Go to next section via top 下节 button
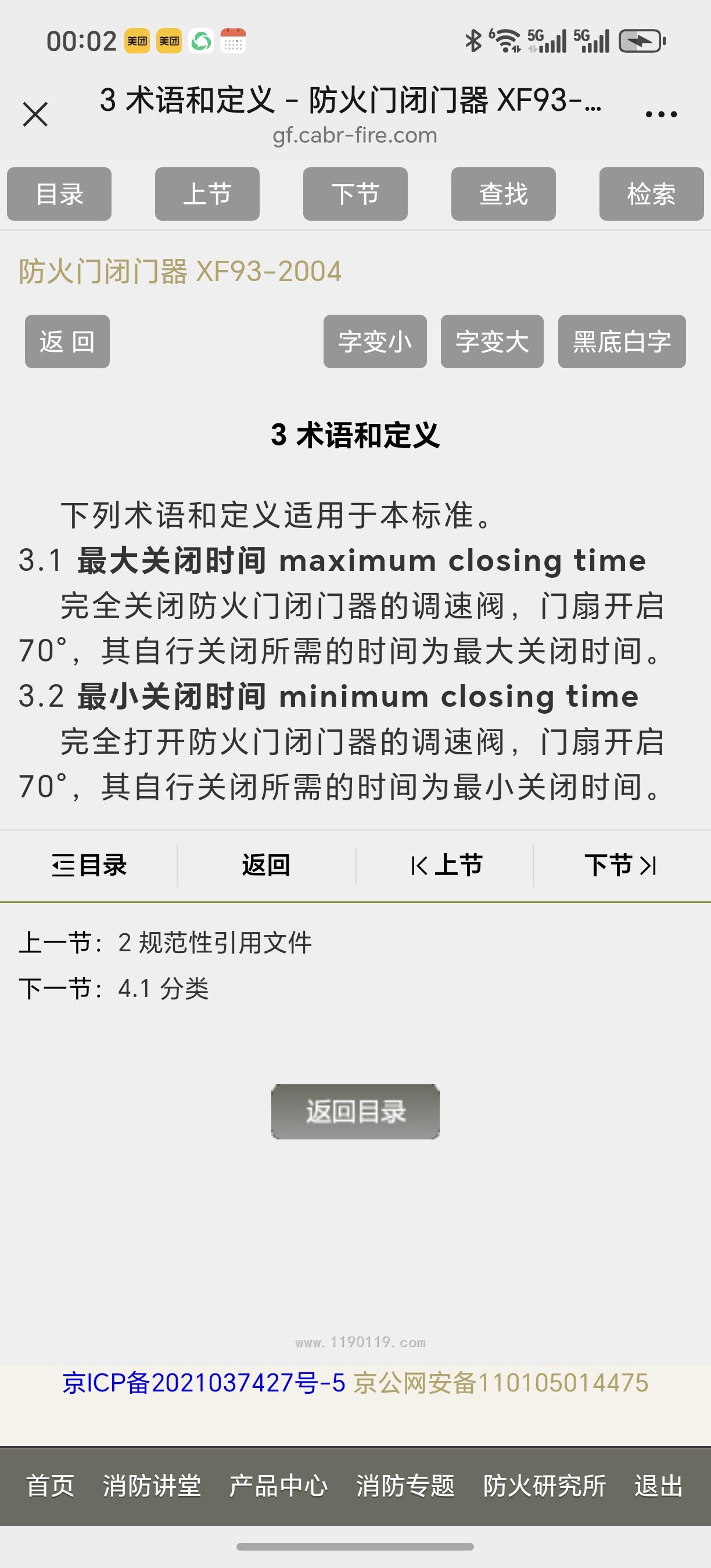Image resolution: width=711 pixels, height=1568 pixels. (x=355, y=194)
